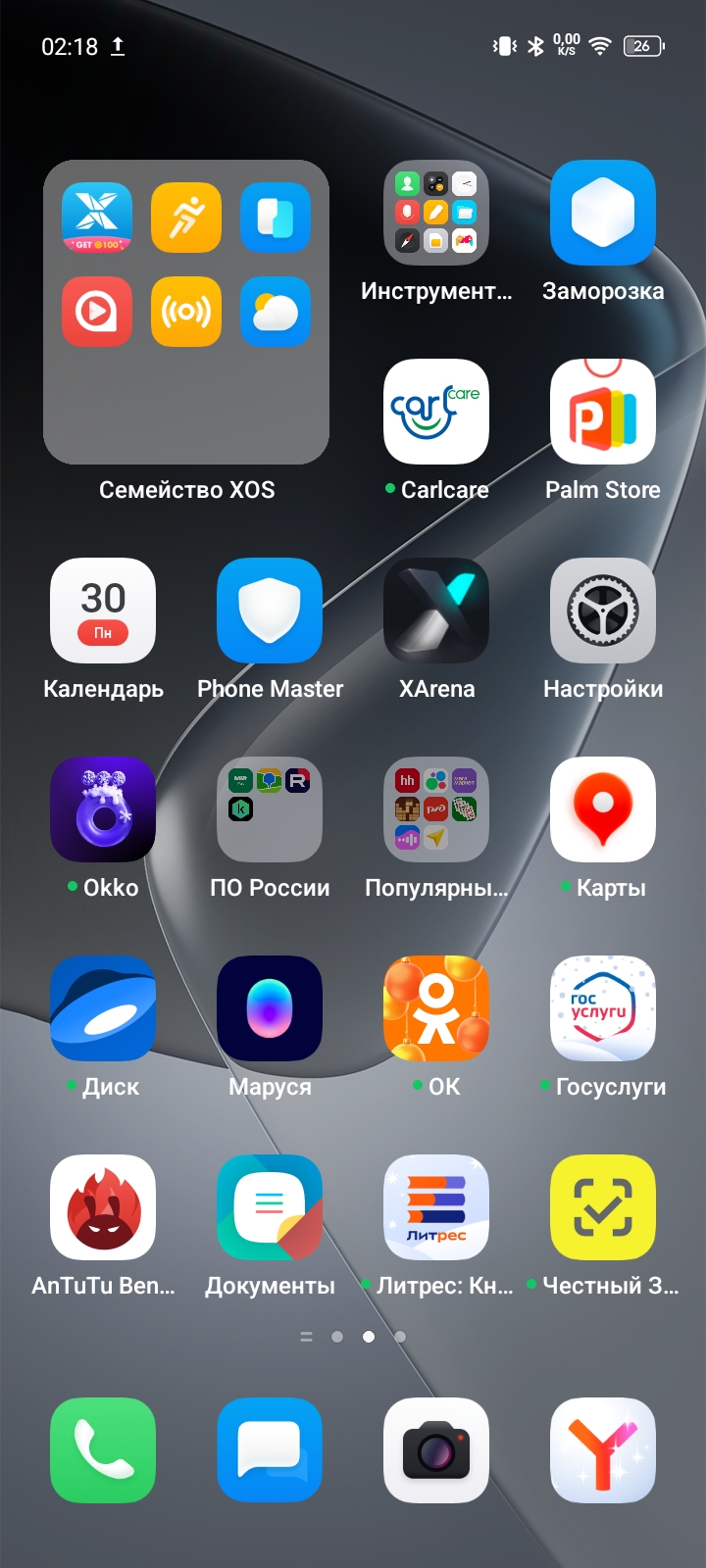This screenshot has height=1568, width=706.
Task: Launch the Маруся assistant
Action: (270, 1009)
